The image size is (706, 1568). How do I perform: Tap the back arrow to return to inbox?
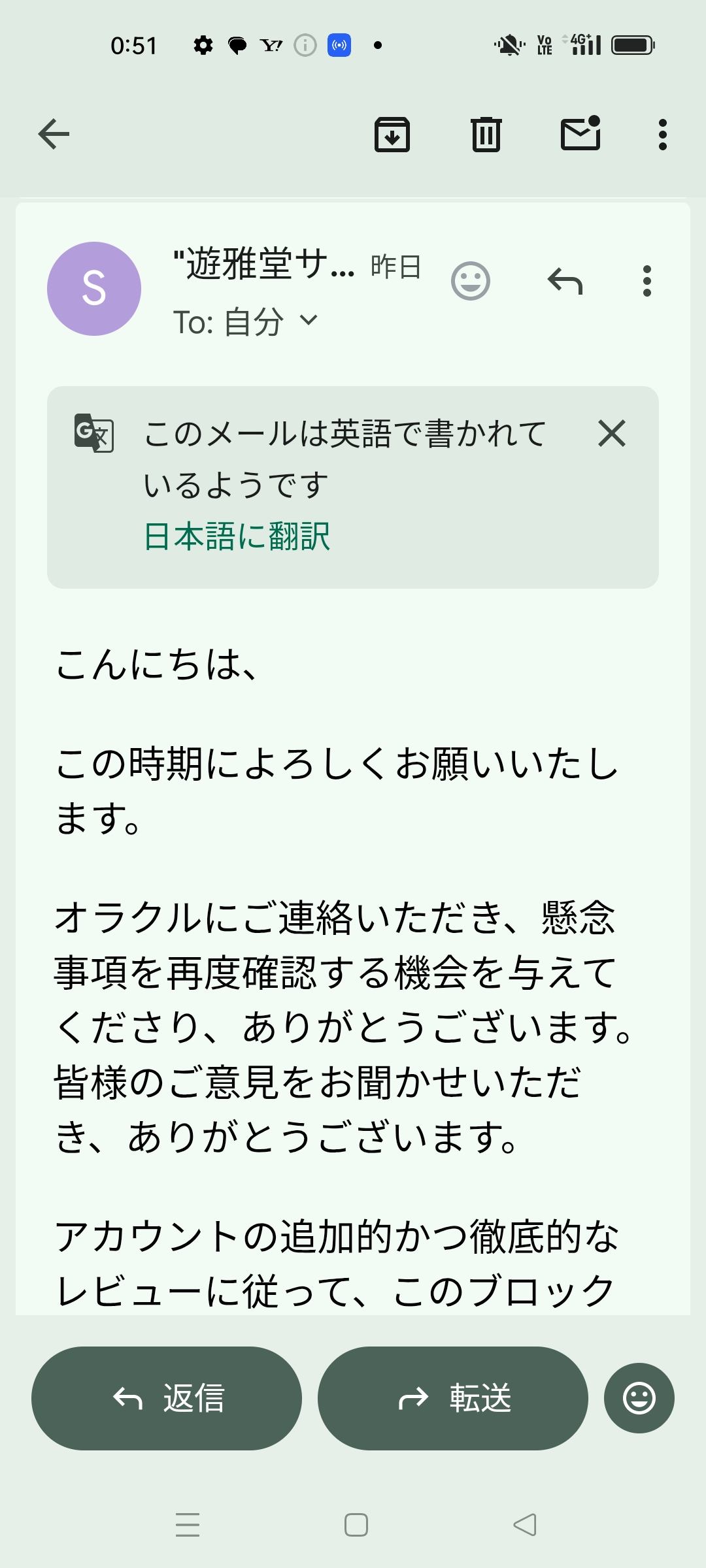(x=54, y=135)
